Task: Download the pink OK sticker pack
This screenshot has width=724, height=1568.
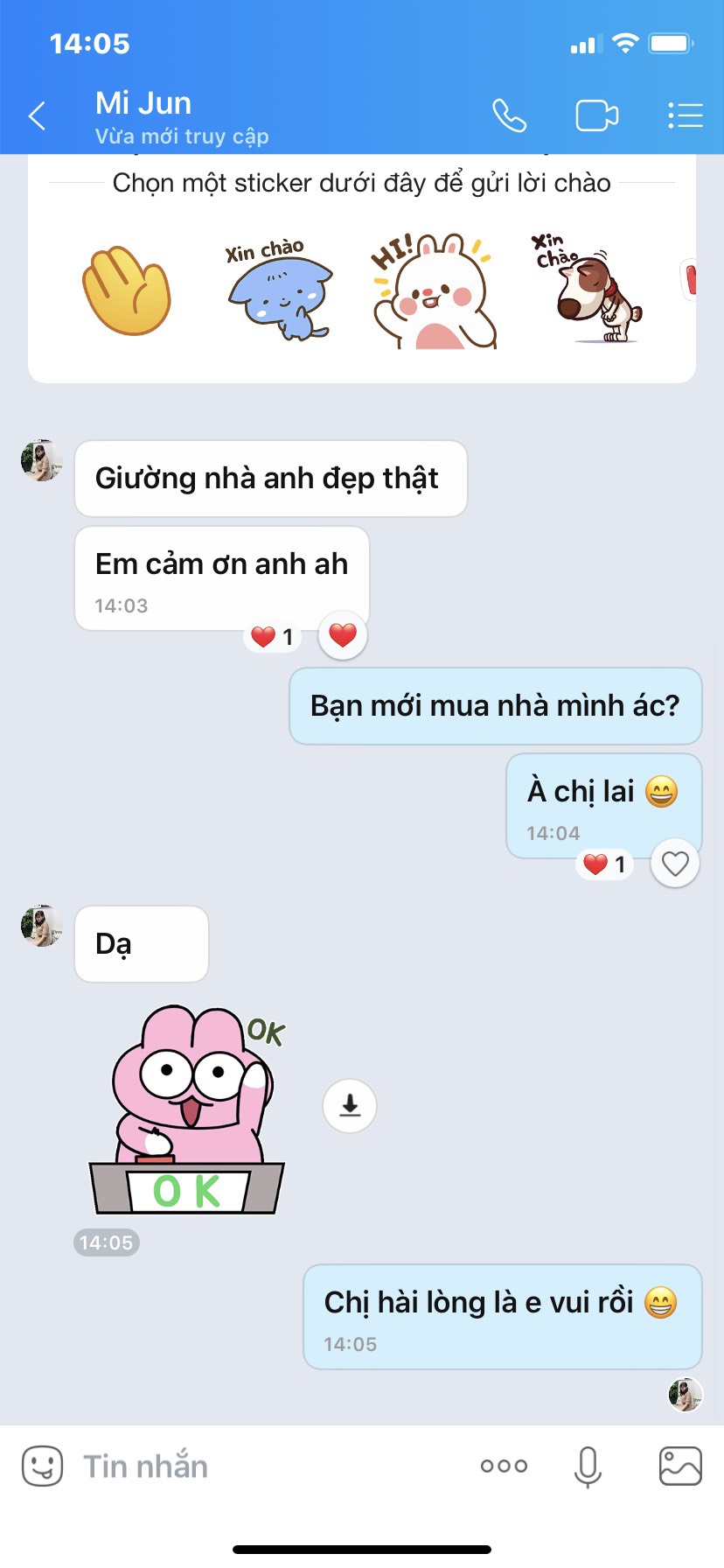Action: coord(350,1105)
